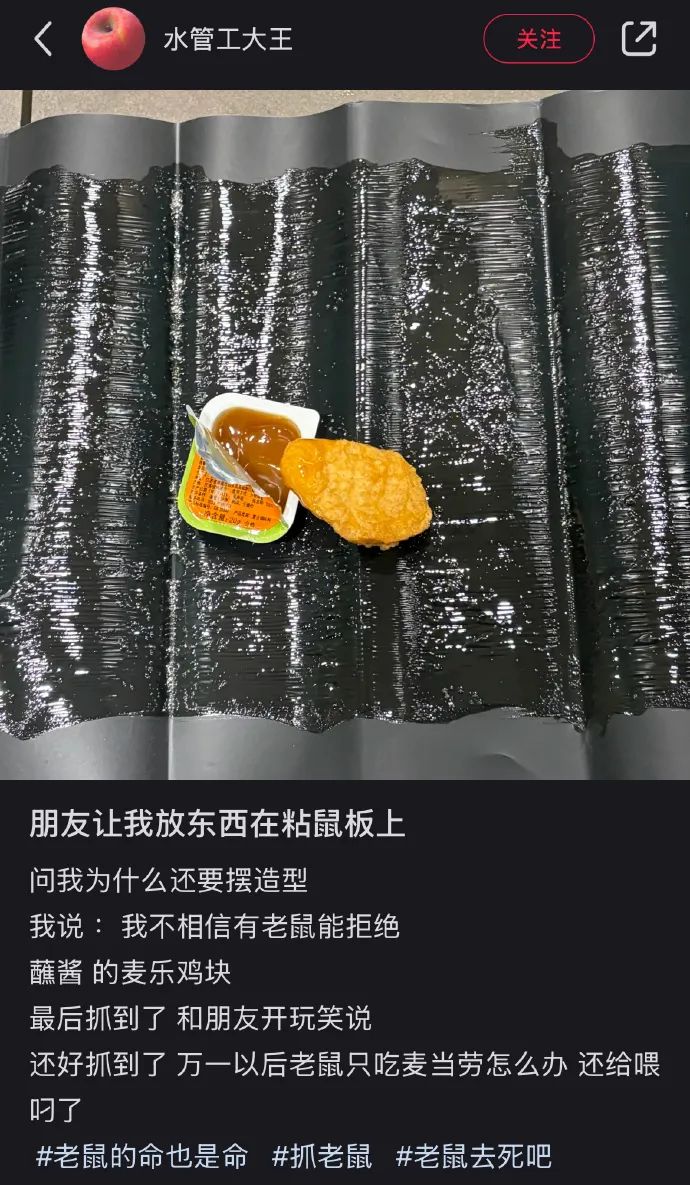This screenshot has width=690, height=1185.
Task: Open 水管工大王's profile via the apple avatar
Action: point(113,39)
